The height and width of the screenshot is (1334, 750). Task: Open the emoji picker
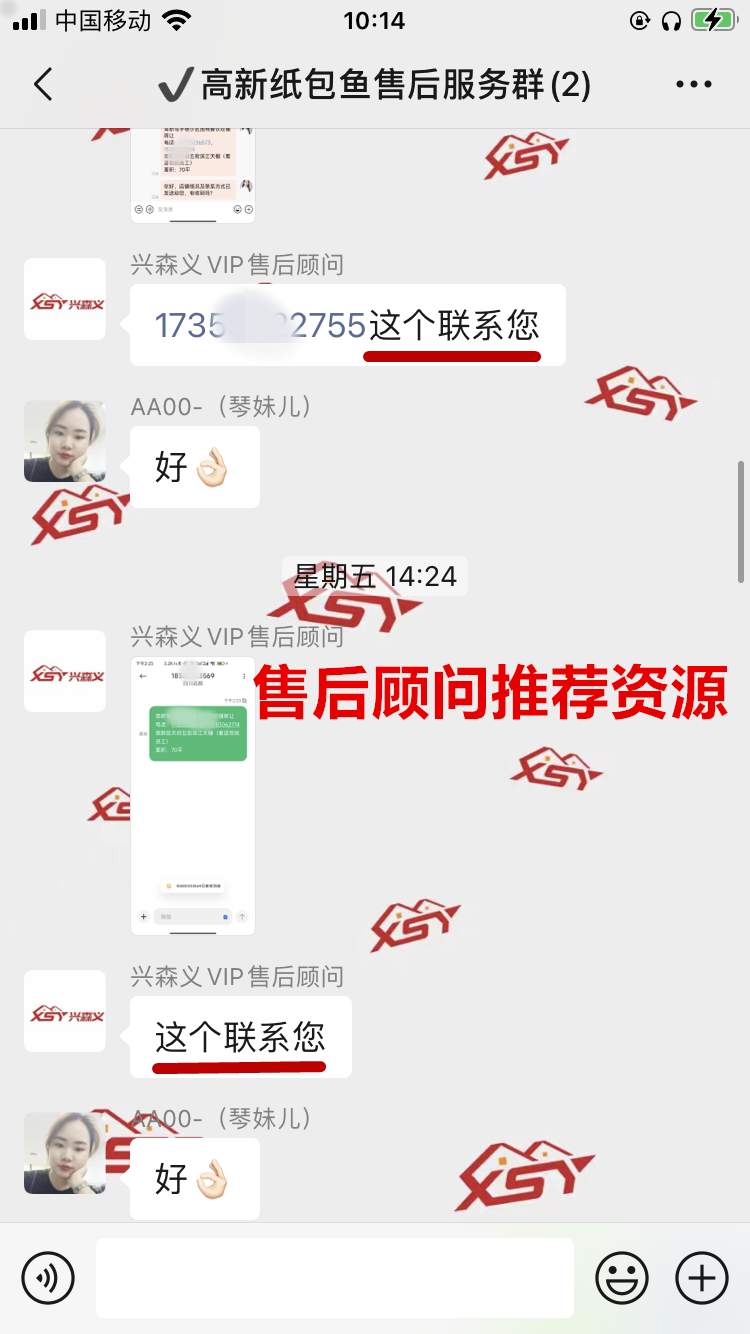tap(621, 1277)
